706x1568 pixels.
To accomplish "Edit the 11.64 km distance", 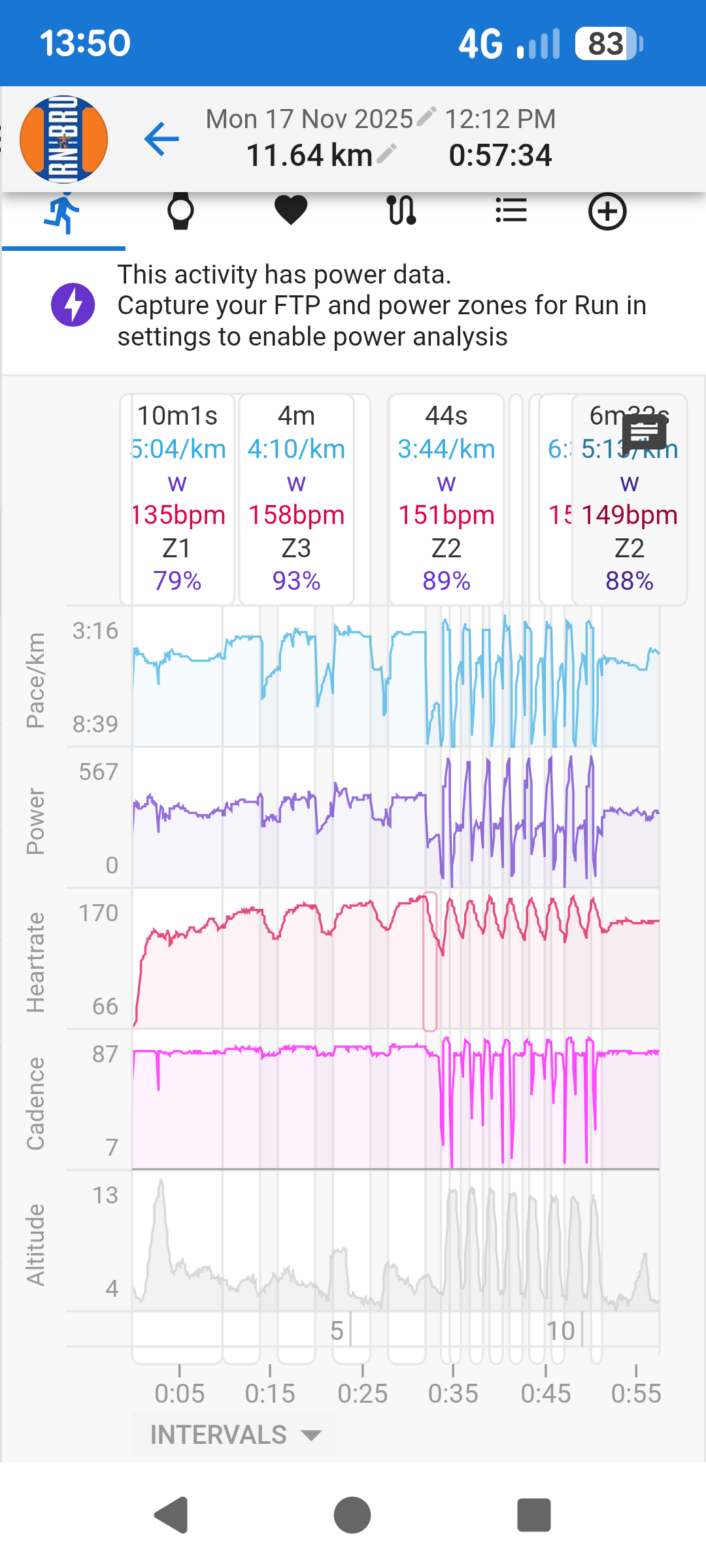I will click(386, 154).
